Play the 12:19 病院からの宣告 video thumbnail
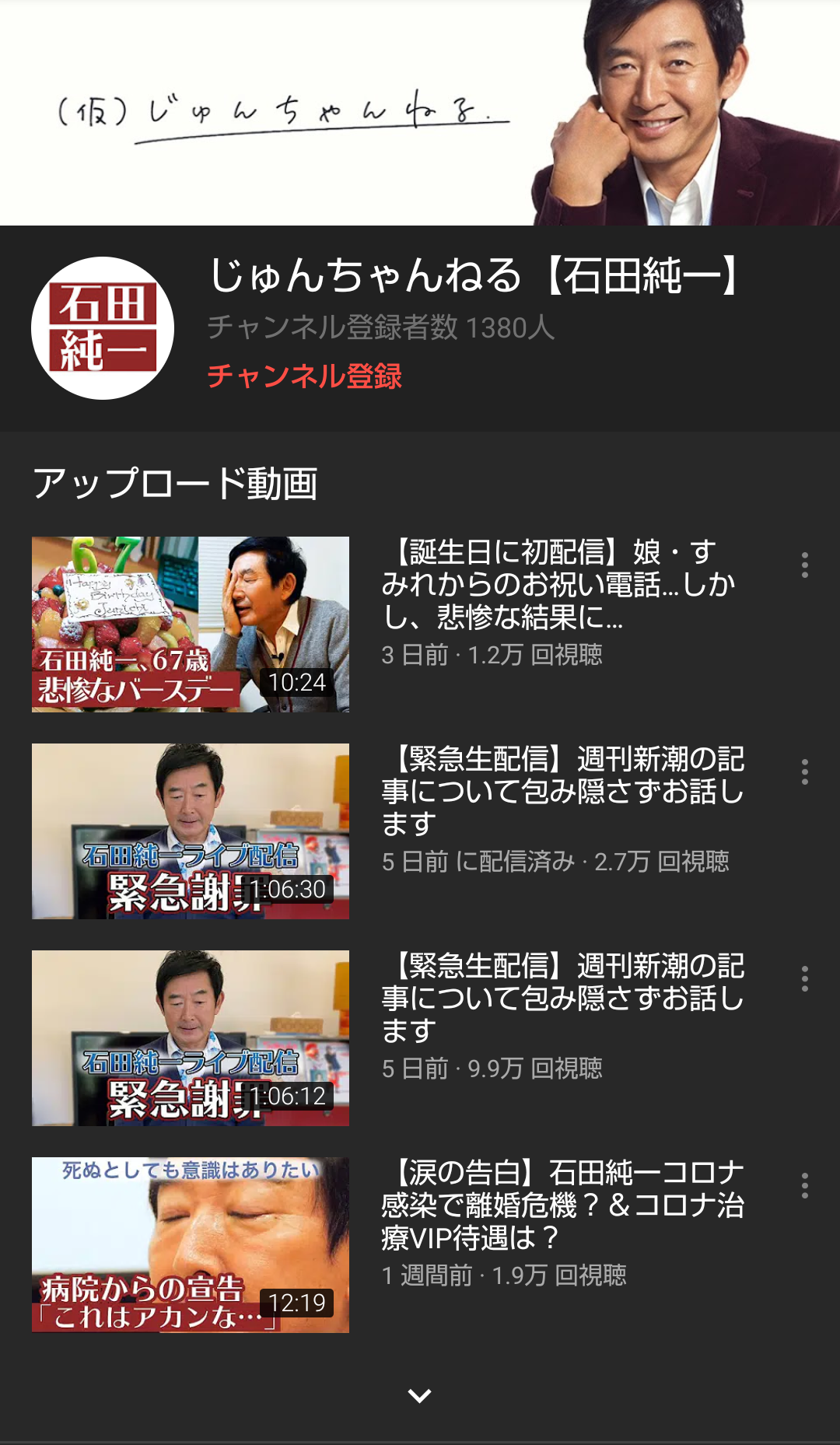This screenshot has width=840, height=1445. click(x=191, y=1245)
